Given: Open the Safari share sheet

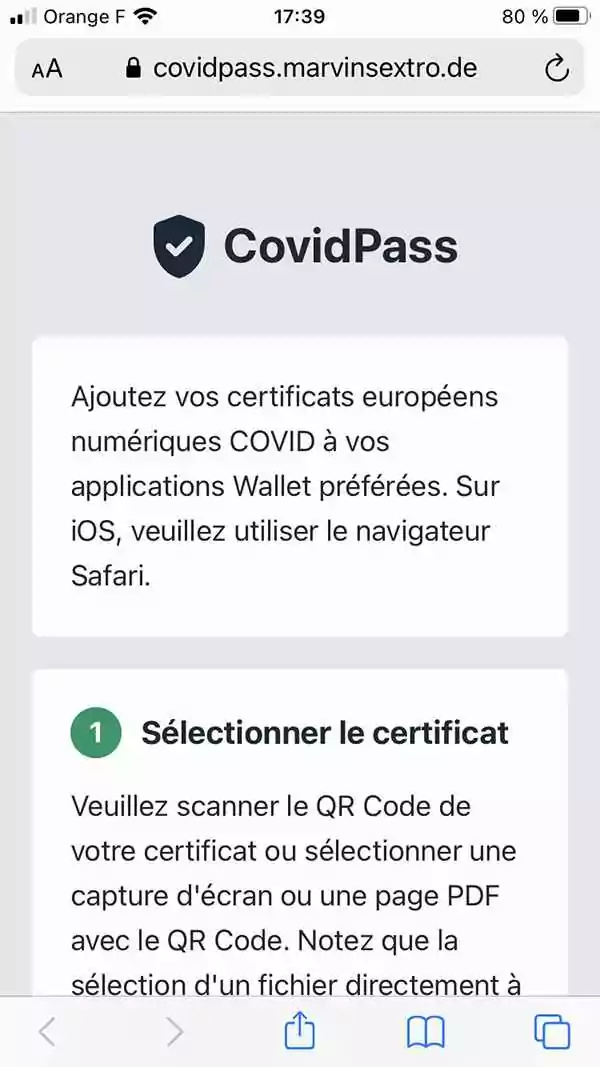Looking at the screenshot, I should (x=300, y=1030).
